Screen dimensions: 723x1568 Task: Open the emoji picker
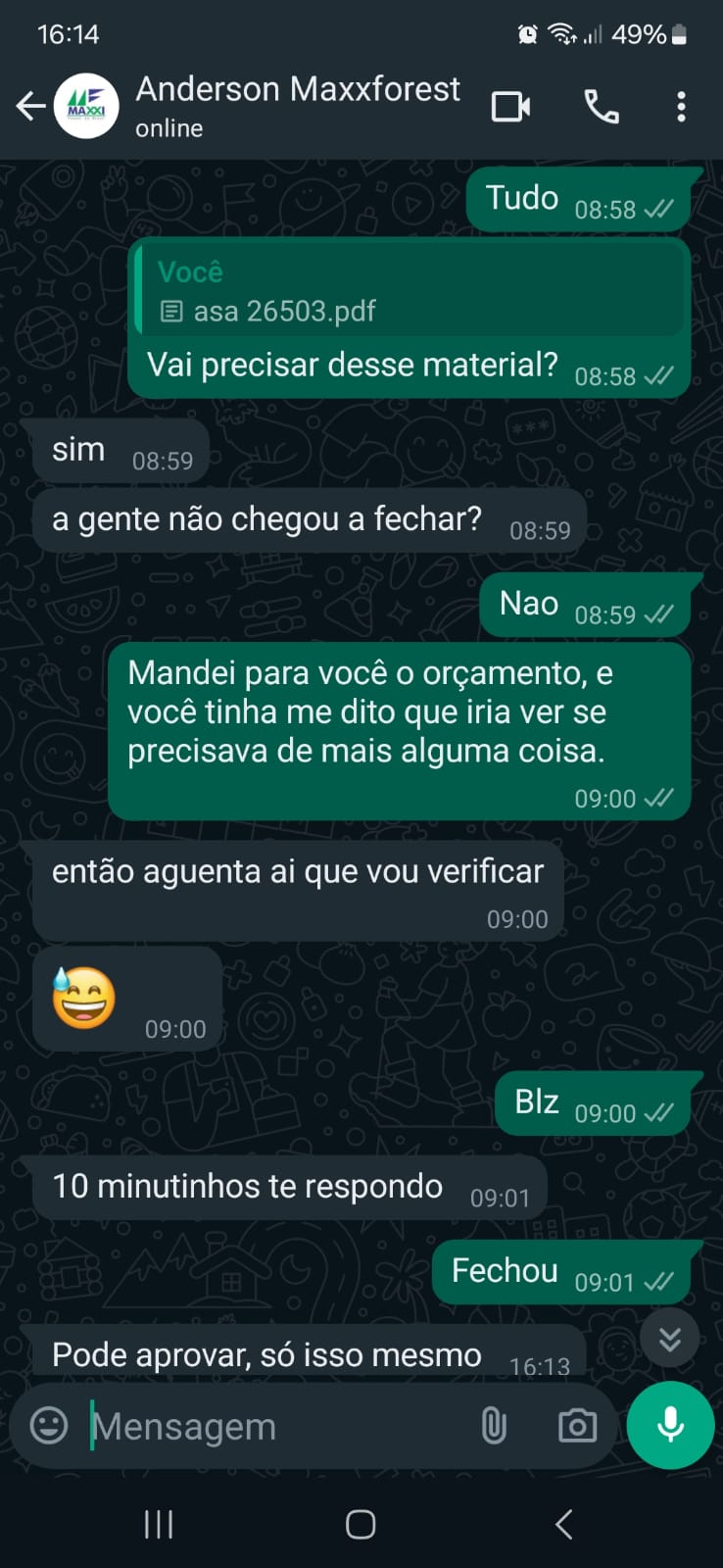click(49, 1426)
